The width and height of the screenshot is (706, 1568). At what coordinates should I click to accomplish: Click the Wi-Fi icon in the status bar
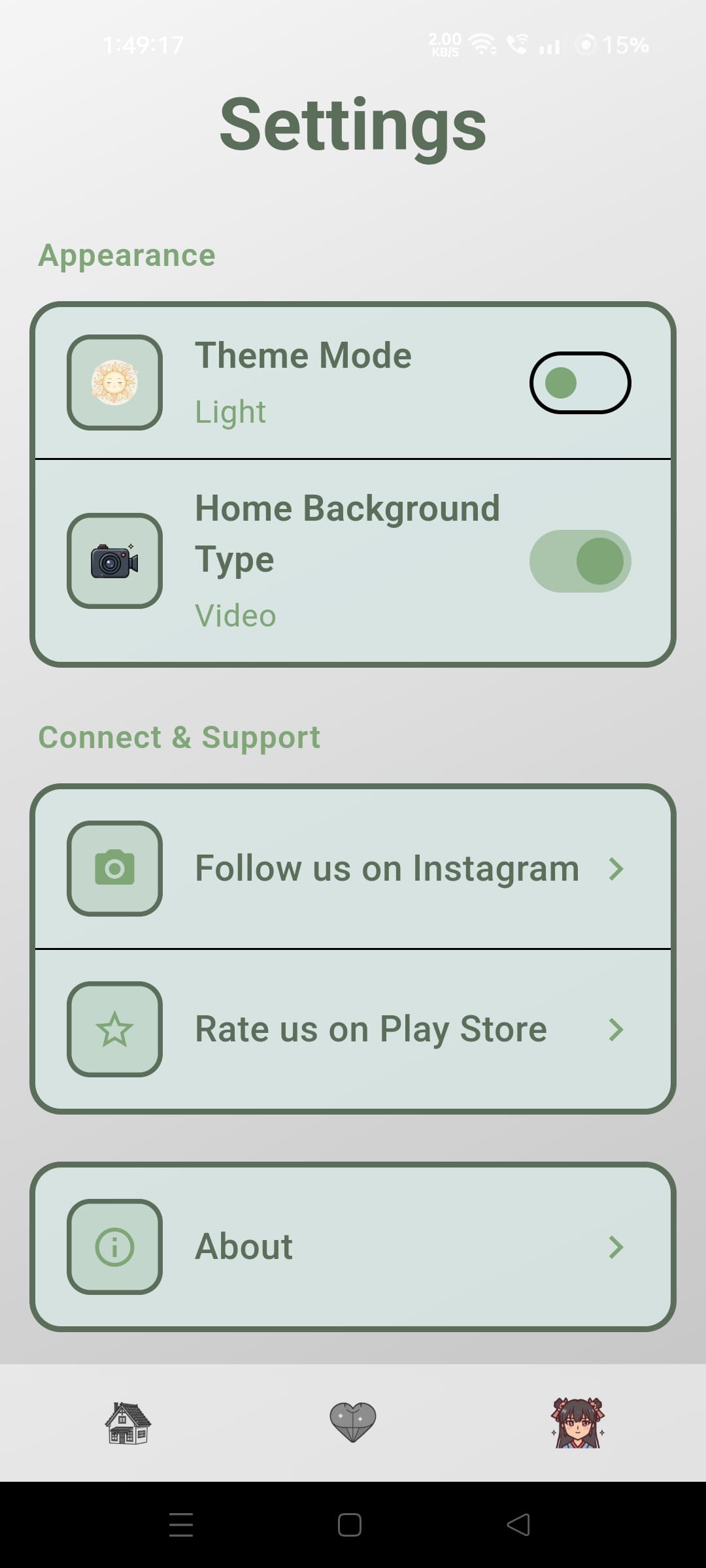click(482, 43)
